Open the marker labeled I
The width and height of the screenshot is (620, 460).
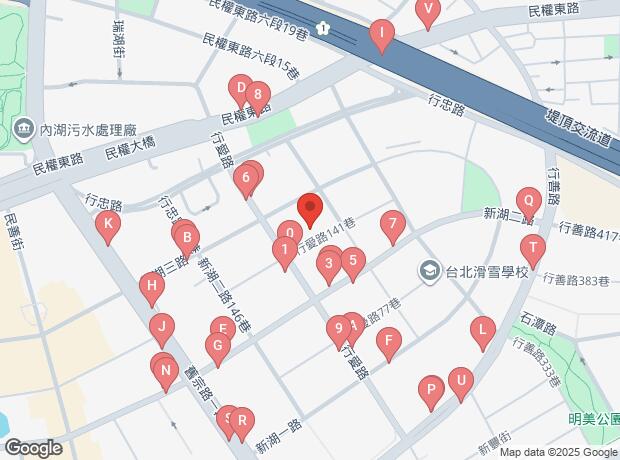[382, 37]
